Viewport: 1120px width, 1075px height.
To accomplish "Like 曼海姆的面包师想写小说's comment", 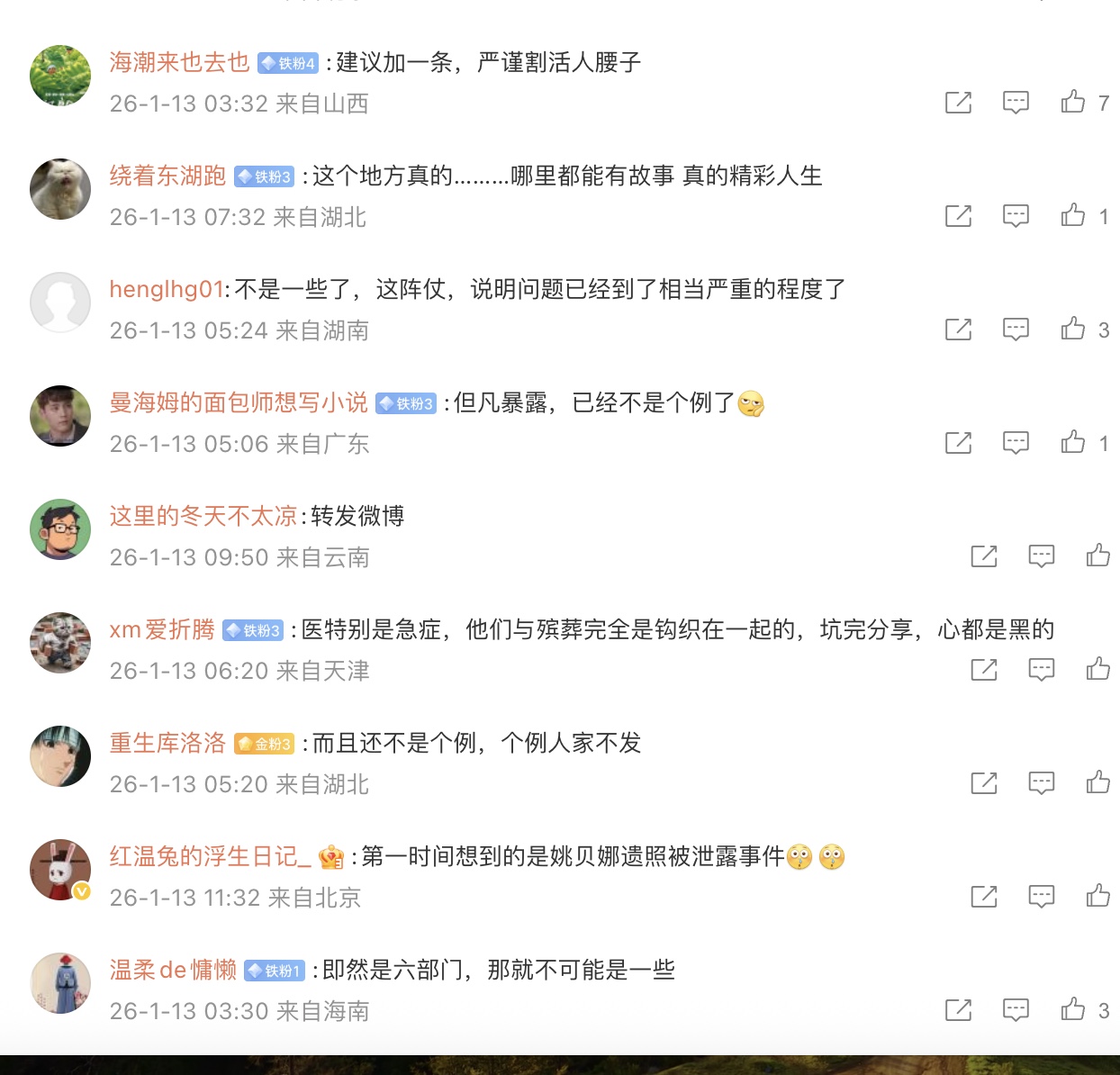I will [x=1072, y=442].
